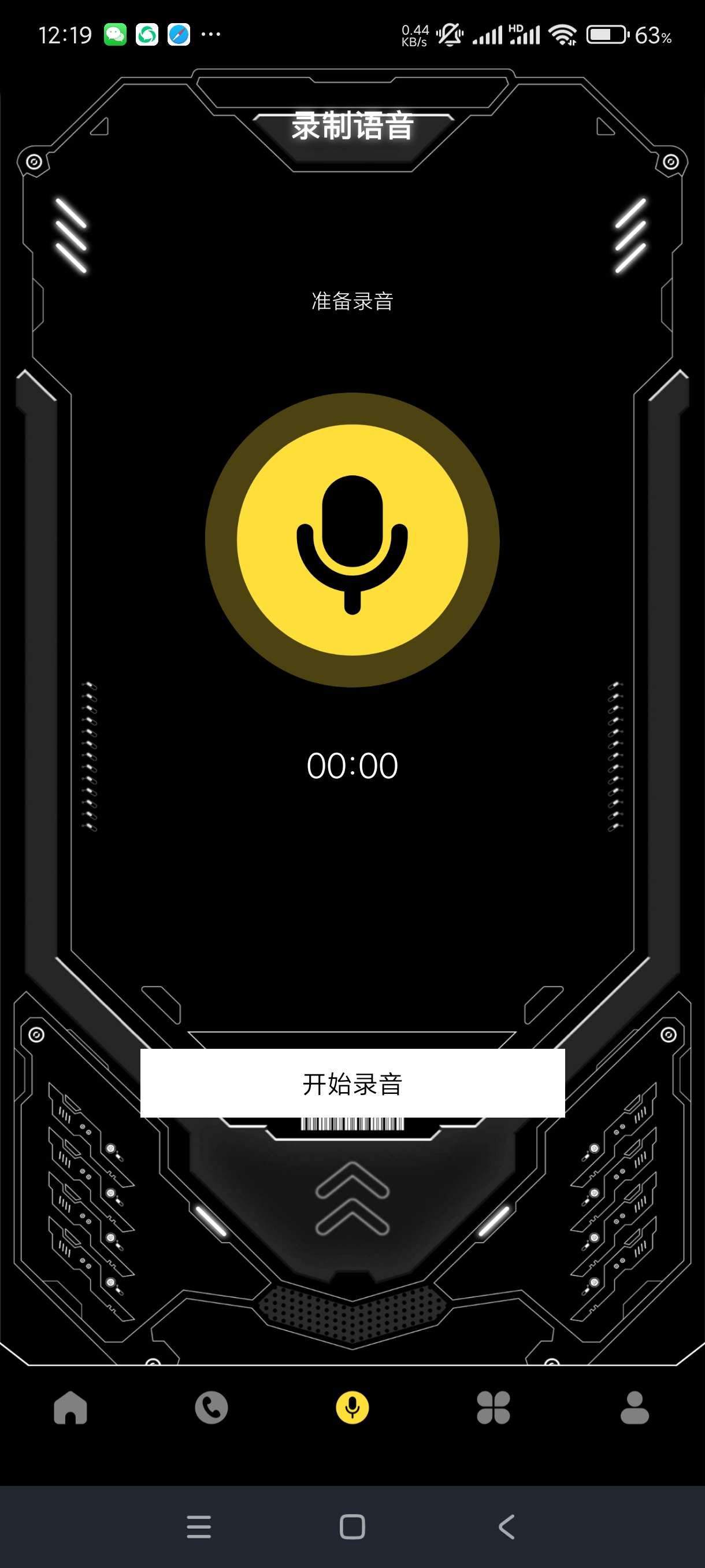This screenshot has height=1568, width=705.
Task: Tap the 开始录音 button
Action: pyautogui.click(x=352, y=1083)
